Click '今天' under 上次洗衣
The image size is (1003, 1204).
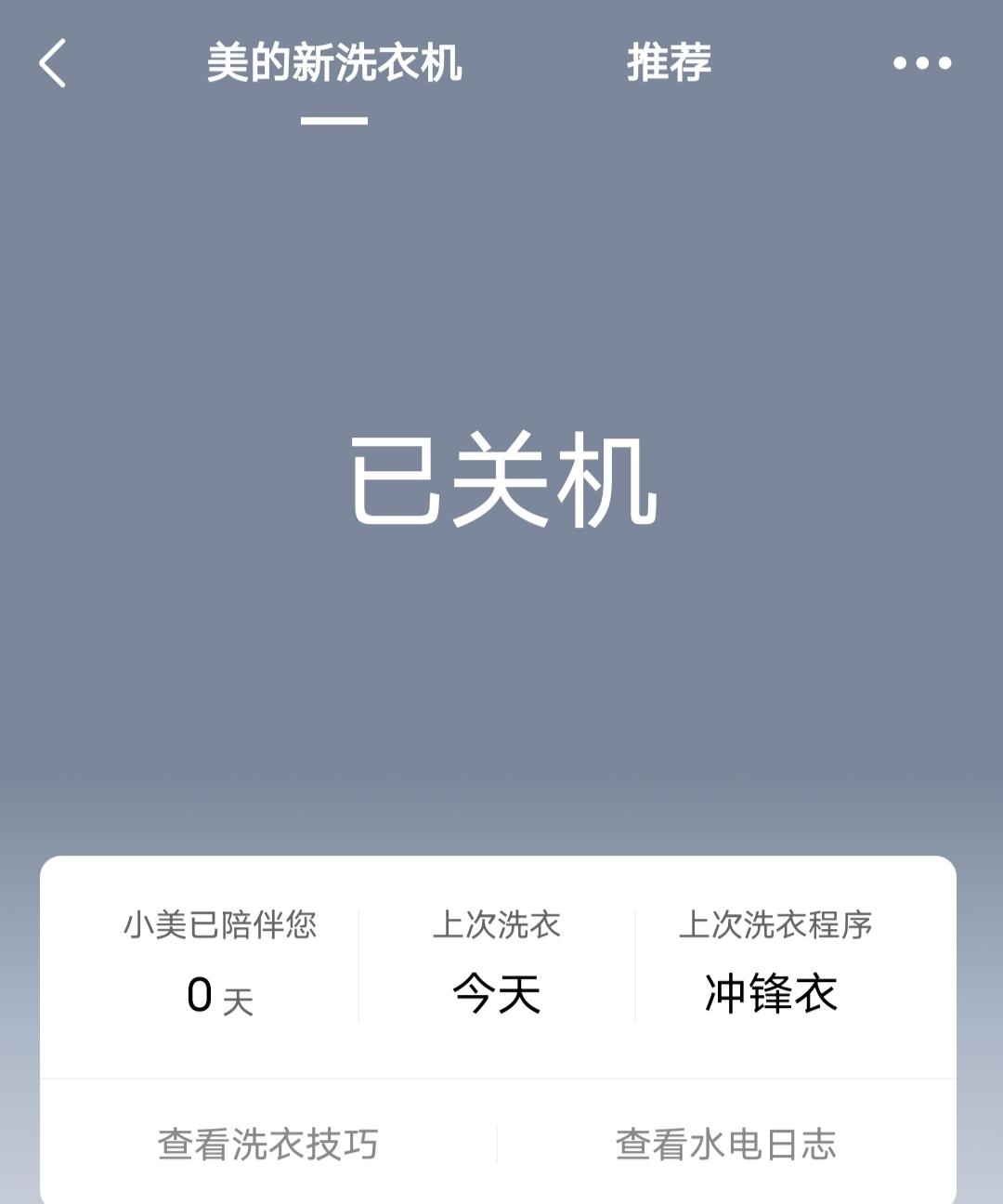click(499, 992)
